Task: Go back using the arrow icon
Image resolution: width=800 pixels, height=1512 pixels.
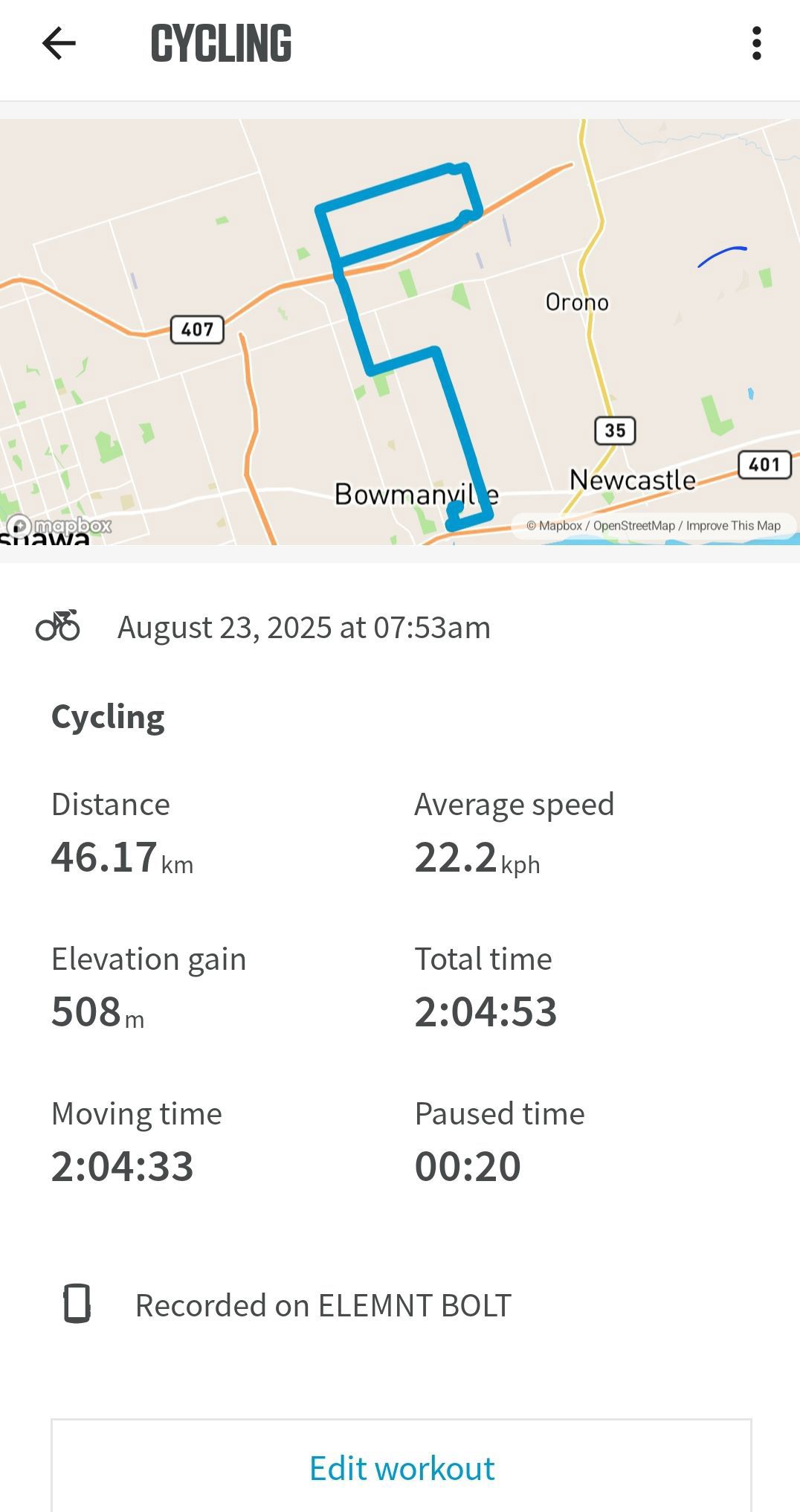Action: 59,43
